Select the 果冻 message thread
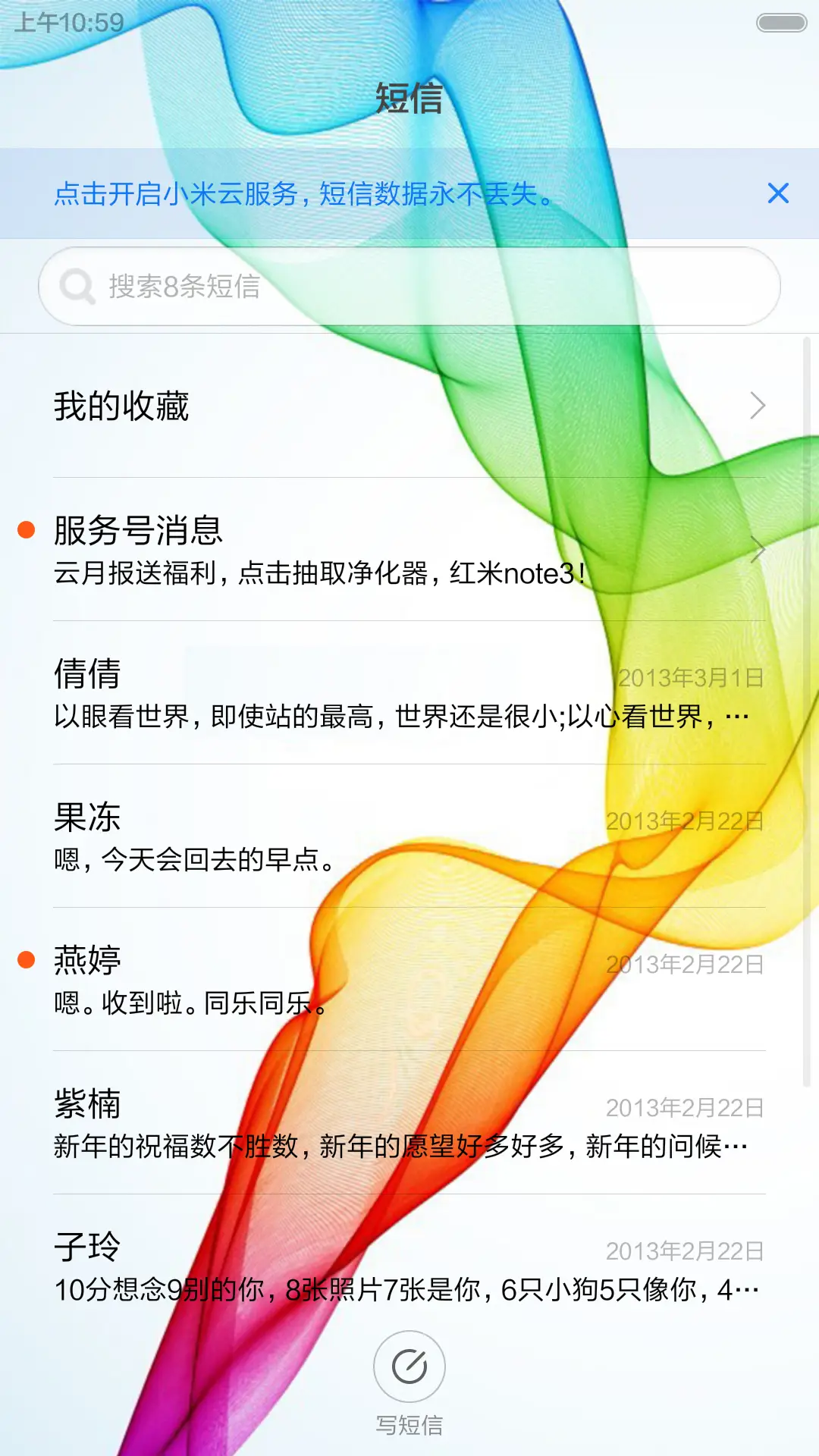The image size is (819, 1456). tap(303, 834)
